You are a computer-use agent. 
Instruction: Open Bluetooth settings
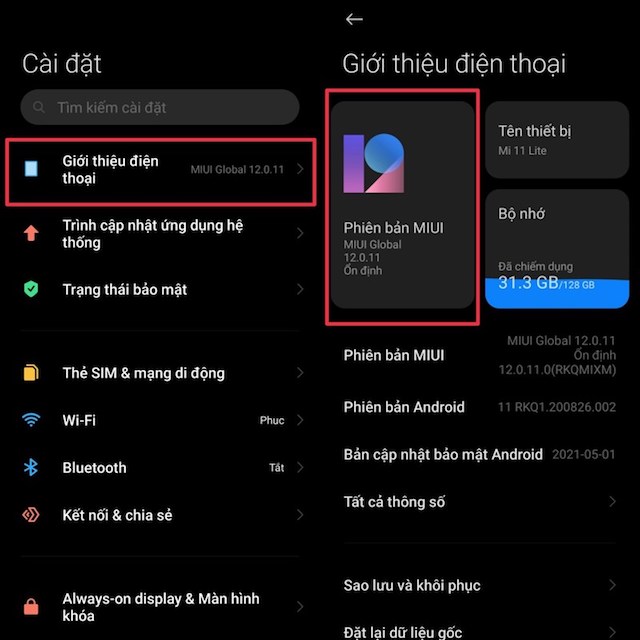tap(160, 467)
